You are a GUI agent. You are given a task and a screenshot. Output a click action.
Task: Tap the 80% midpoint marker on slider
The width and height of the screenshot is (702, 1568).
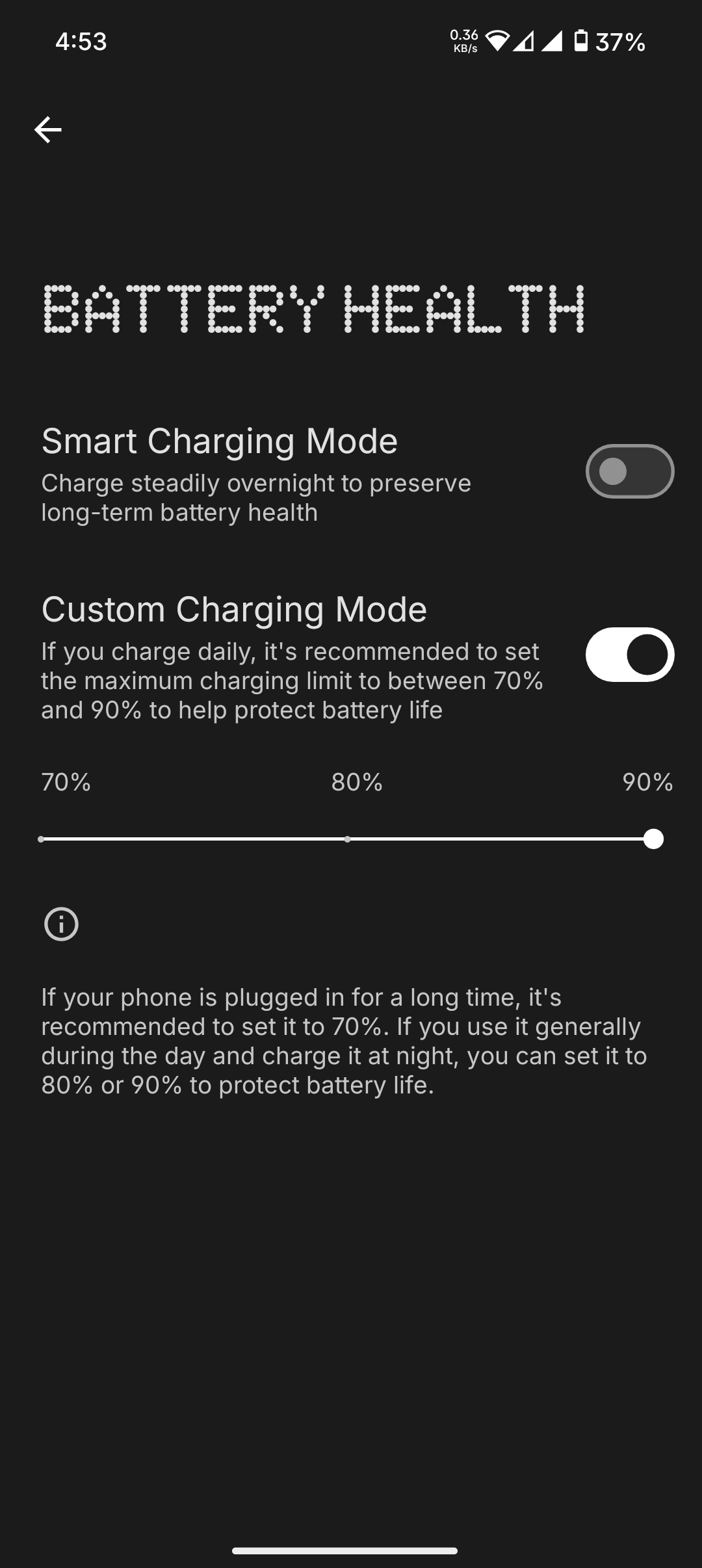349,839
